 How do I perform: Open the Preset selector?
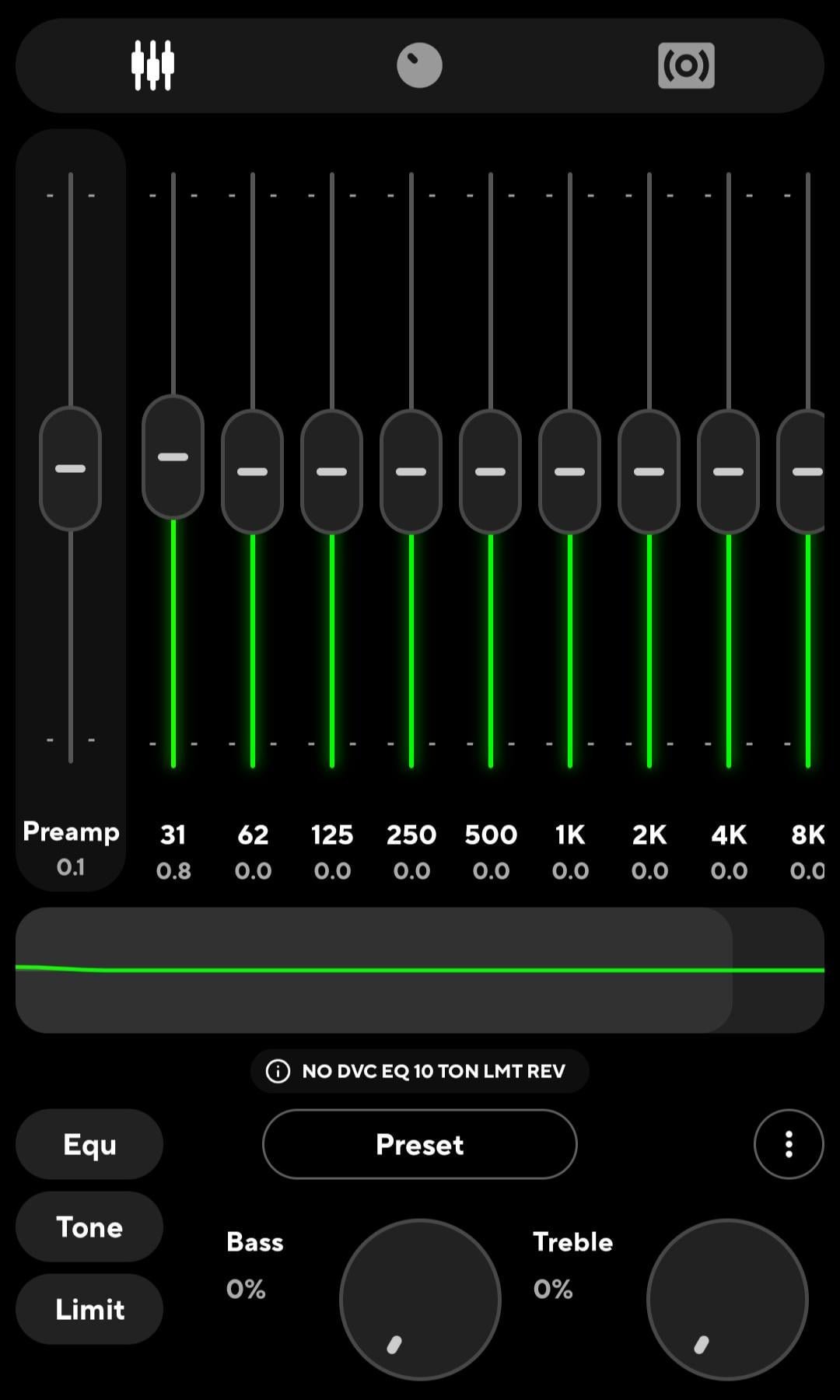[x=419, y=1144]
